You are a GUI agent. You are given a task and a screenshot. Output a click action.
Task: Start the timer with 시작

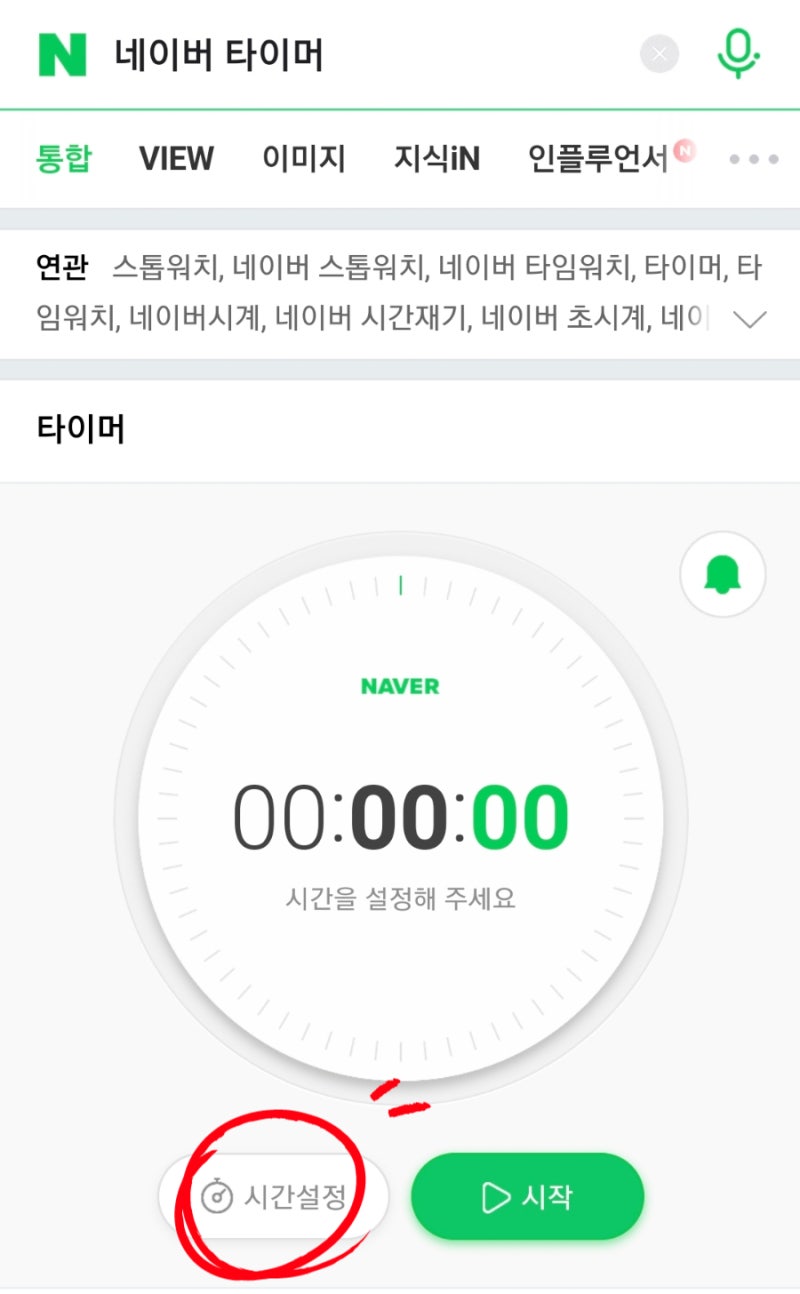pos(527,1197)
